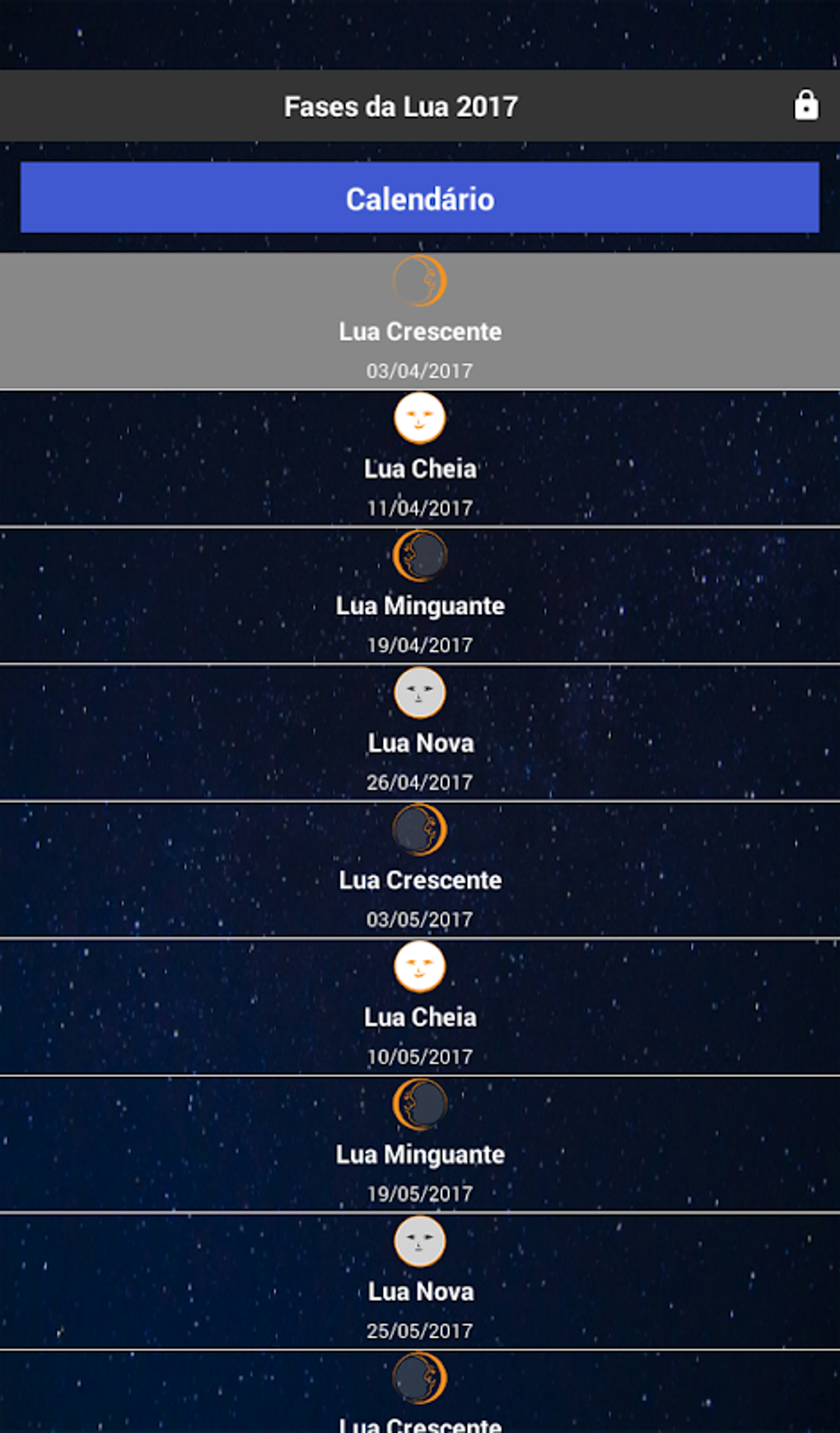Tap the lock icon in the title bar
The height and width of the screenshot is (1433, 840).
pos(805,105)
